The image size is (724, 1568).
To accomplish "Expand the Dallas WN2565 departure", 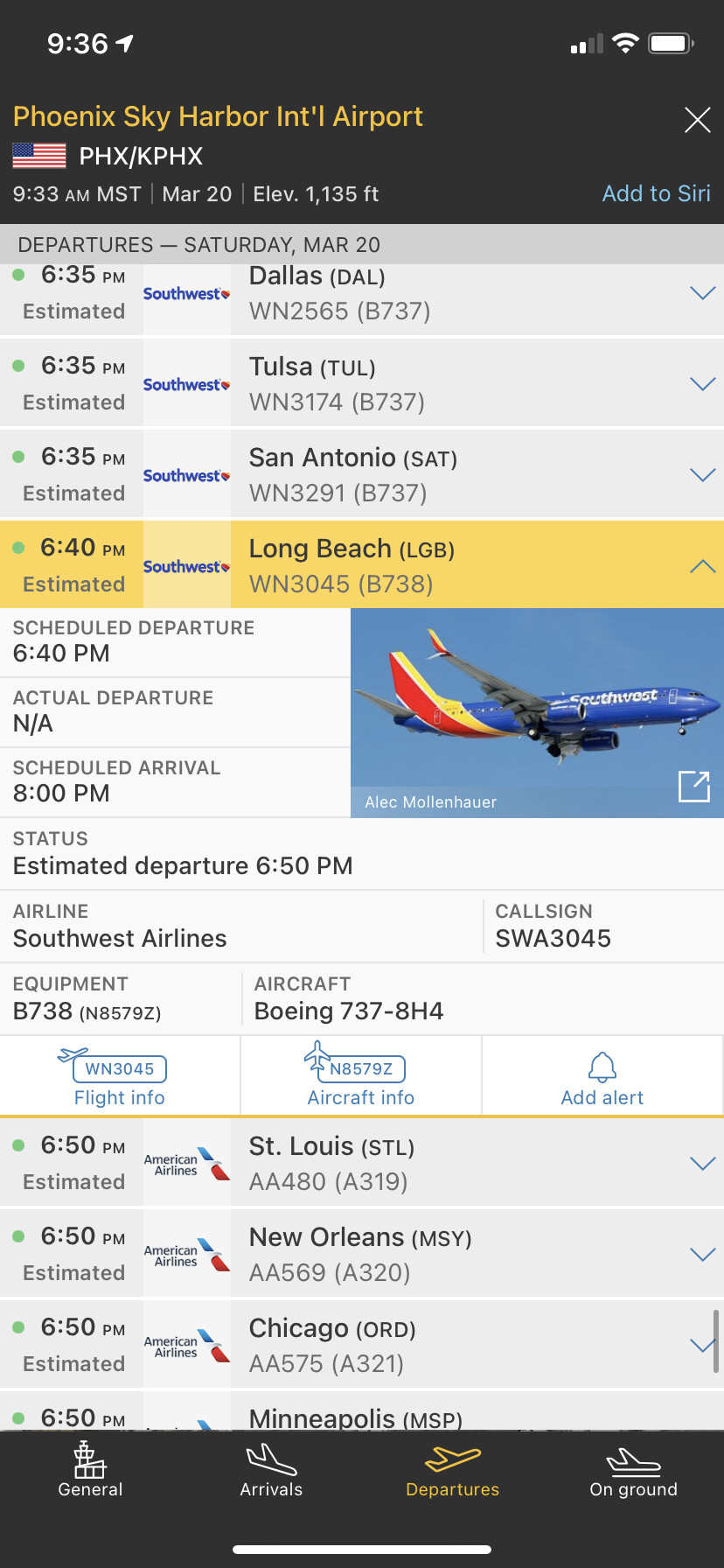I will click(x=702, y=293).
